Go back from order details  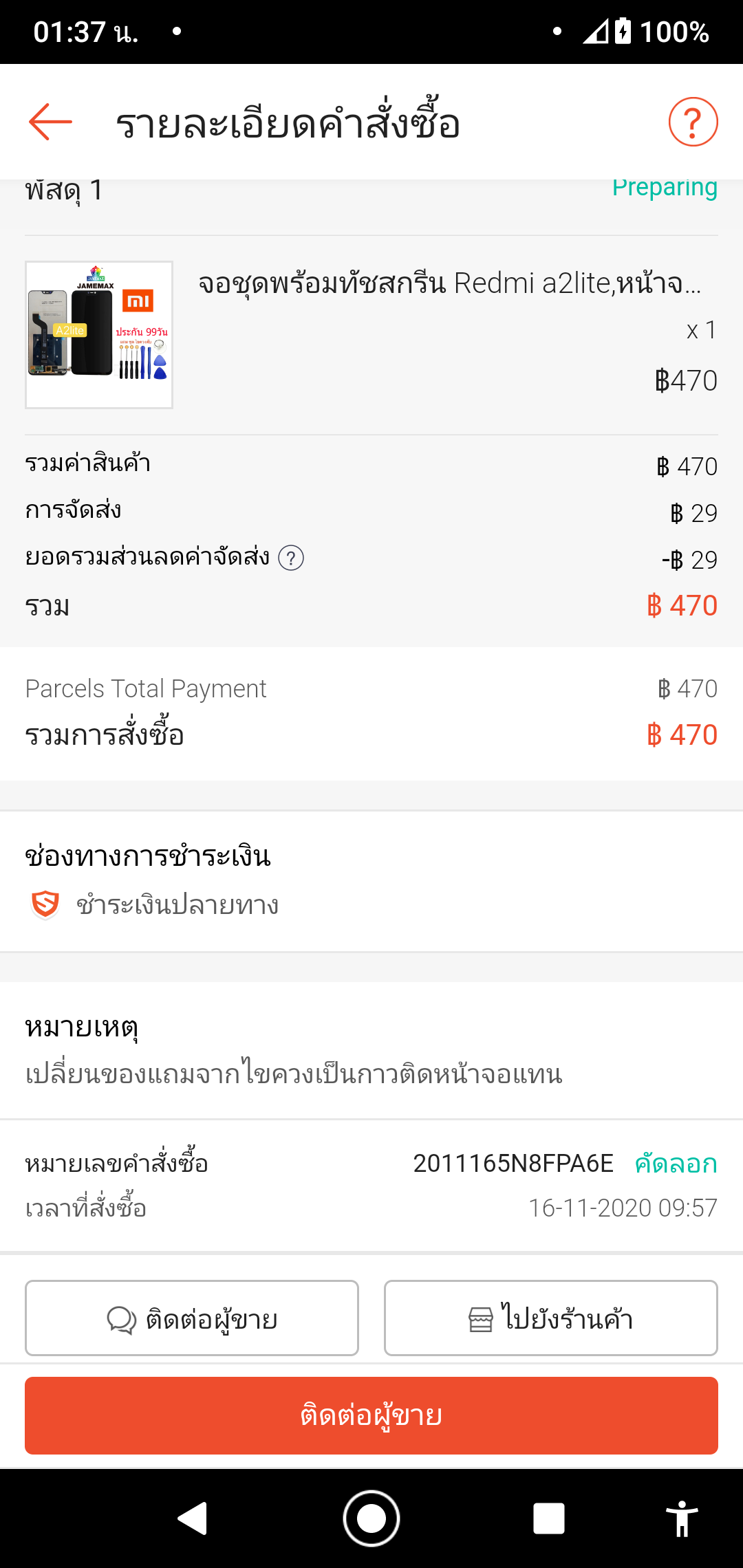coord(50,122)
